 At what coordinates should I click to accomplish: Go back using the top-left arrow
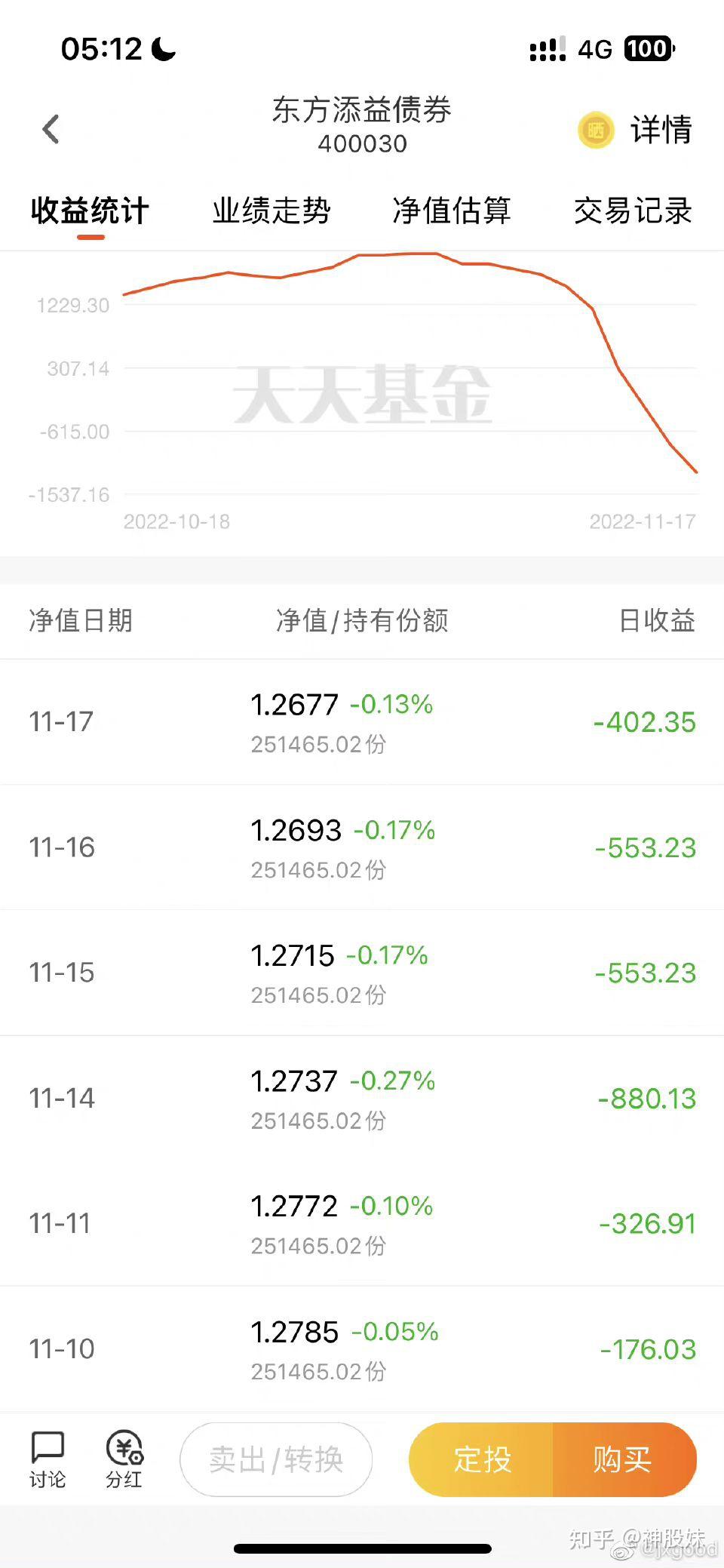[51, 129]
